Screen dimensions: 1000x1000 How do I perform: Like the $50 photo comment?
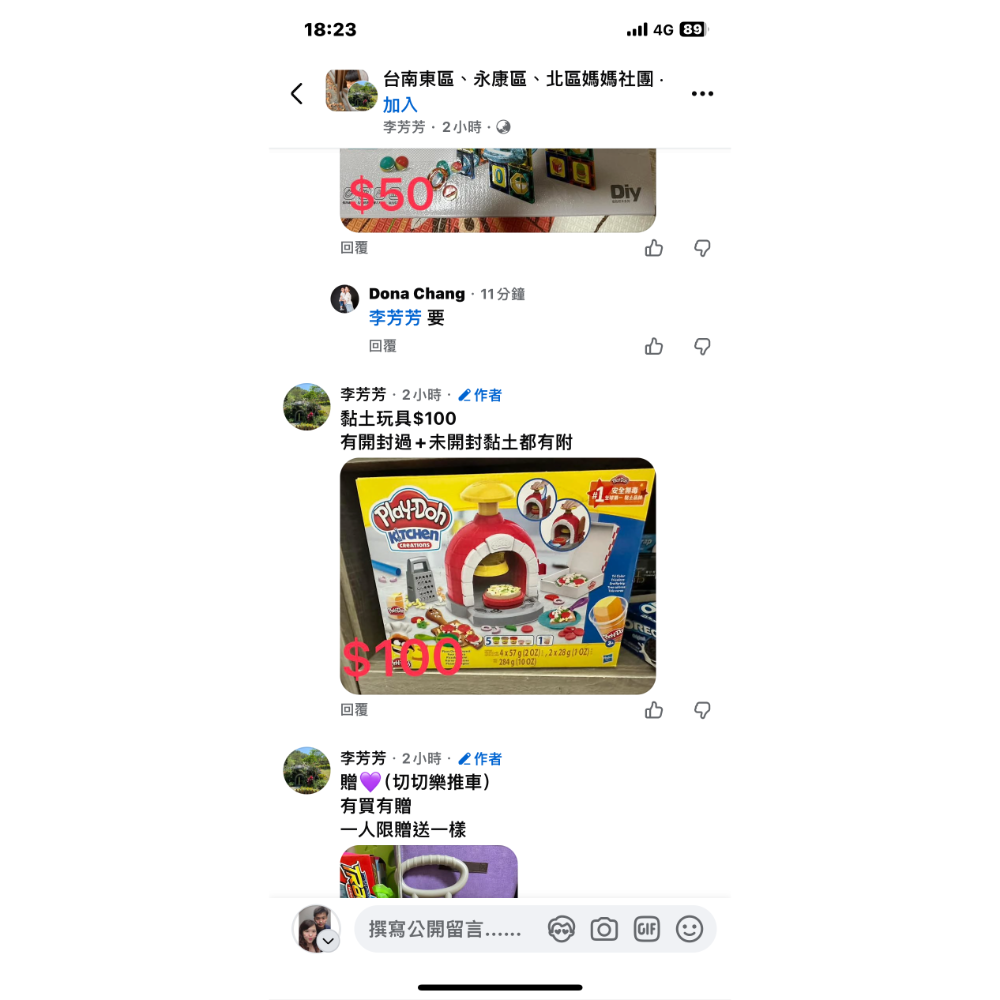654,248
